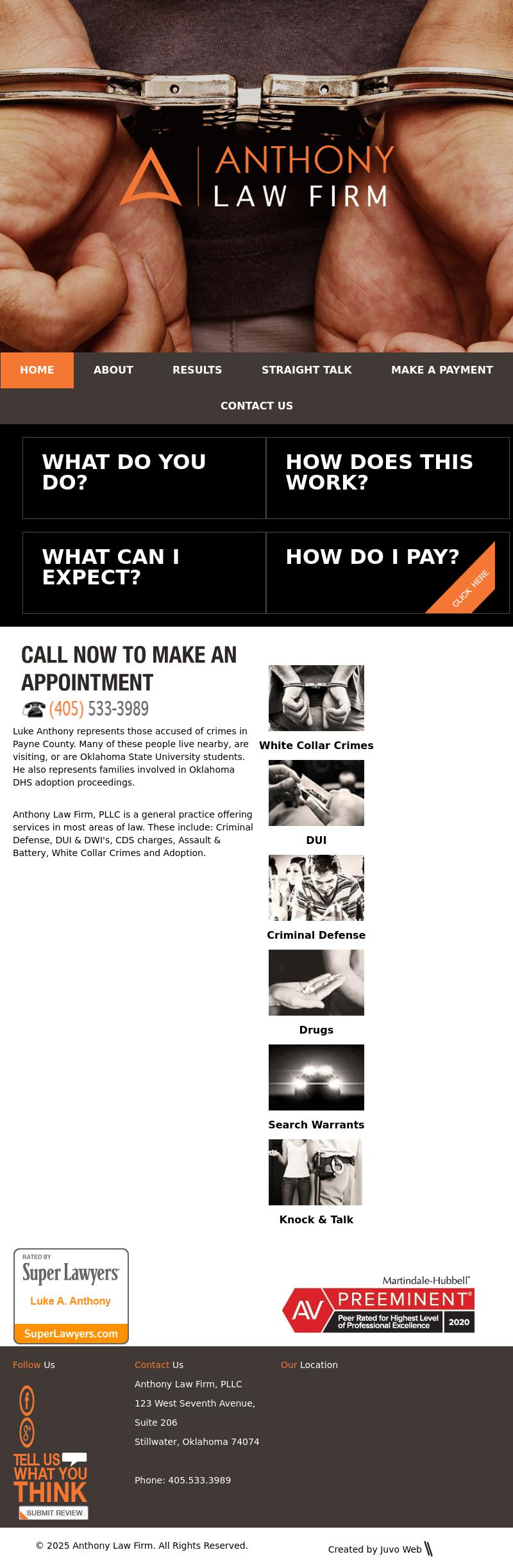Open What Can I Expect? box
513x1568 pixels.
[x=144, y=572]
